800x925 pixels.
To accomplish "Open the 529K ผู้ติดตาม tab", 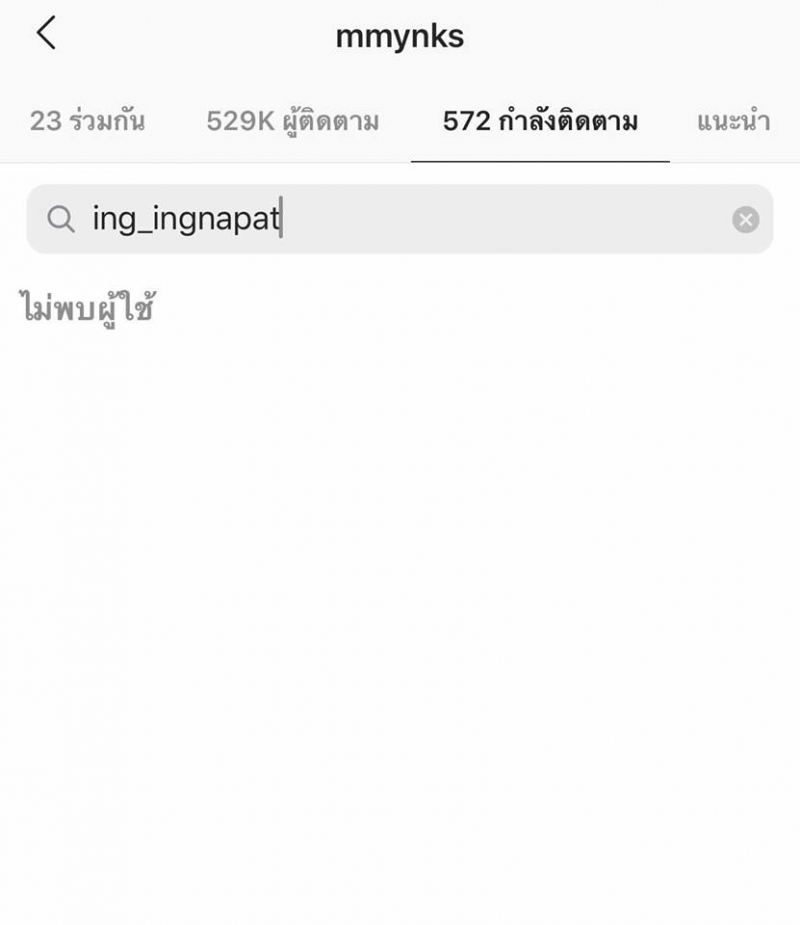I will 293,122.
